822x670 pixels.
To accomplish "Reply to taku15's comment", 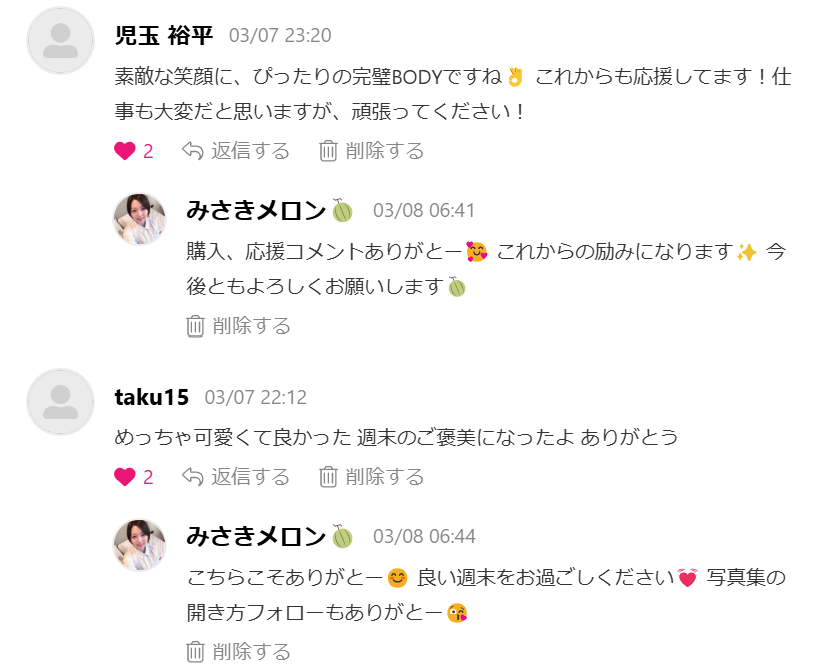I will [x=236, y=477].
